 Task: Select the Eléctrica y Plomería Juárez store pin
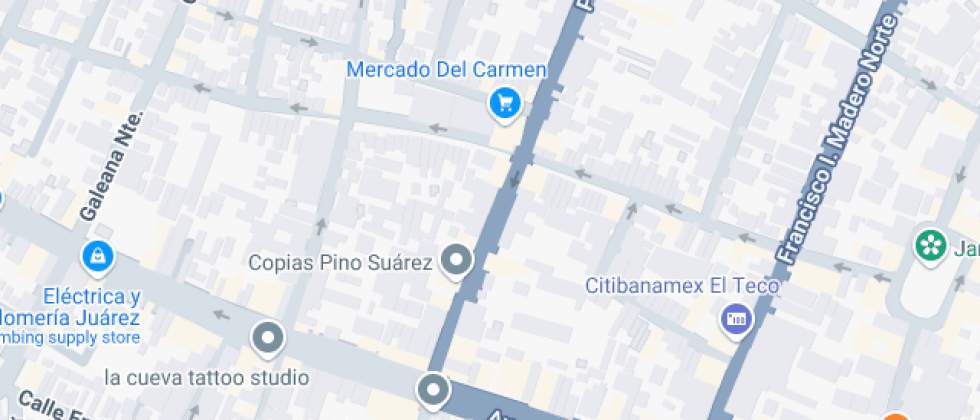98,257
